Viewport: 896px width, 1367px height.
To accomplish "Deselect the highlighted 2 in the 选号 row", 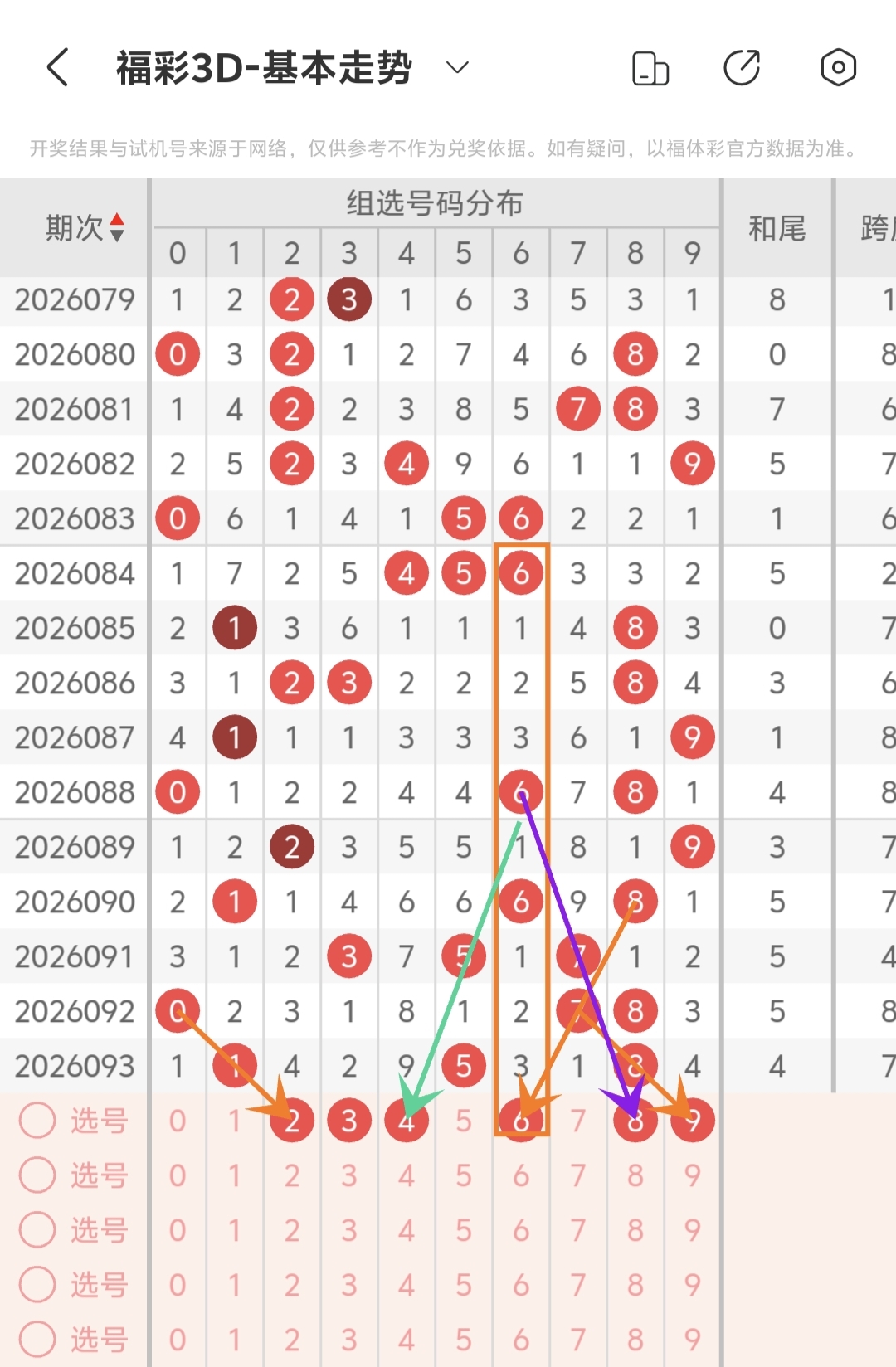I will (x=292, y=1121).
